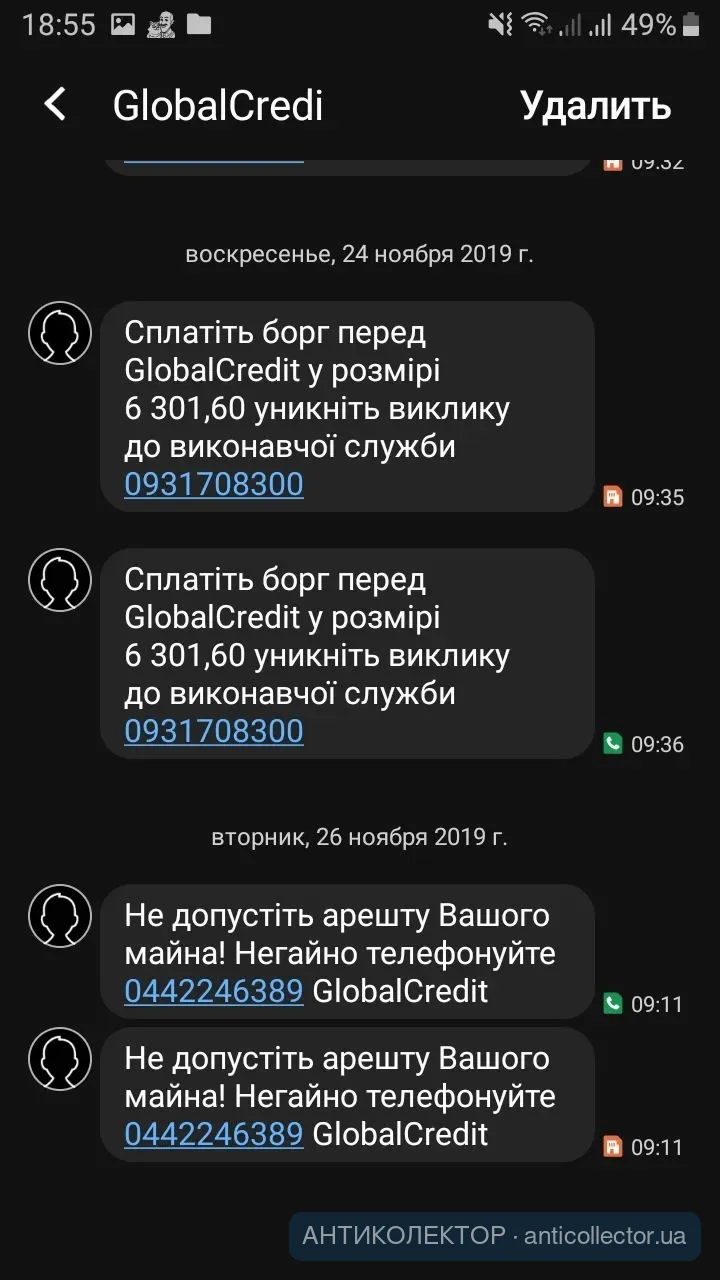
Task: Open the sender avatar beside the 09:35 message
Action: point(60,333)
